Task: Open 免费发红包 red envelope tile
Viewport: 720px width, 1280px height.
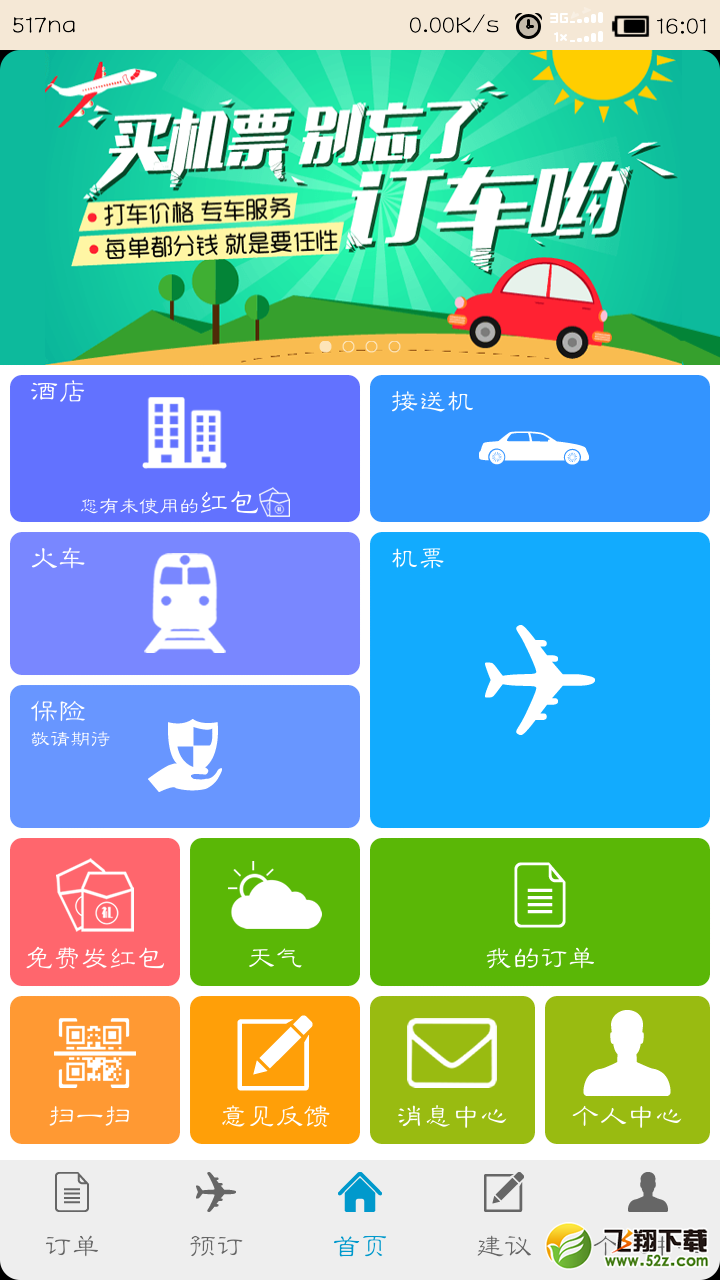Action: click(95, 912)
